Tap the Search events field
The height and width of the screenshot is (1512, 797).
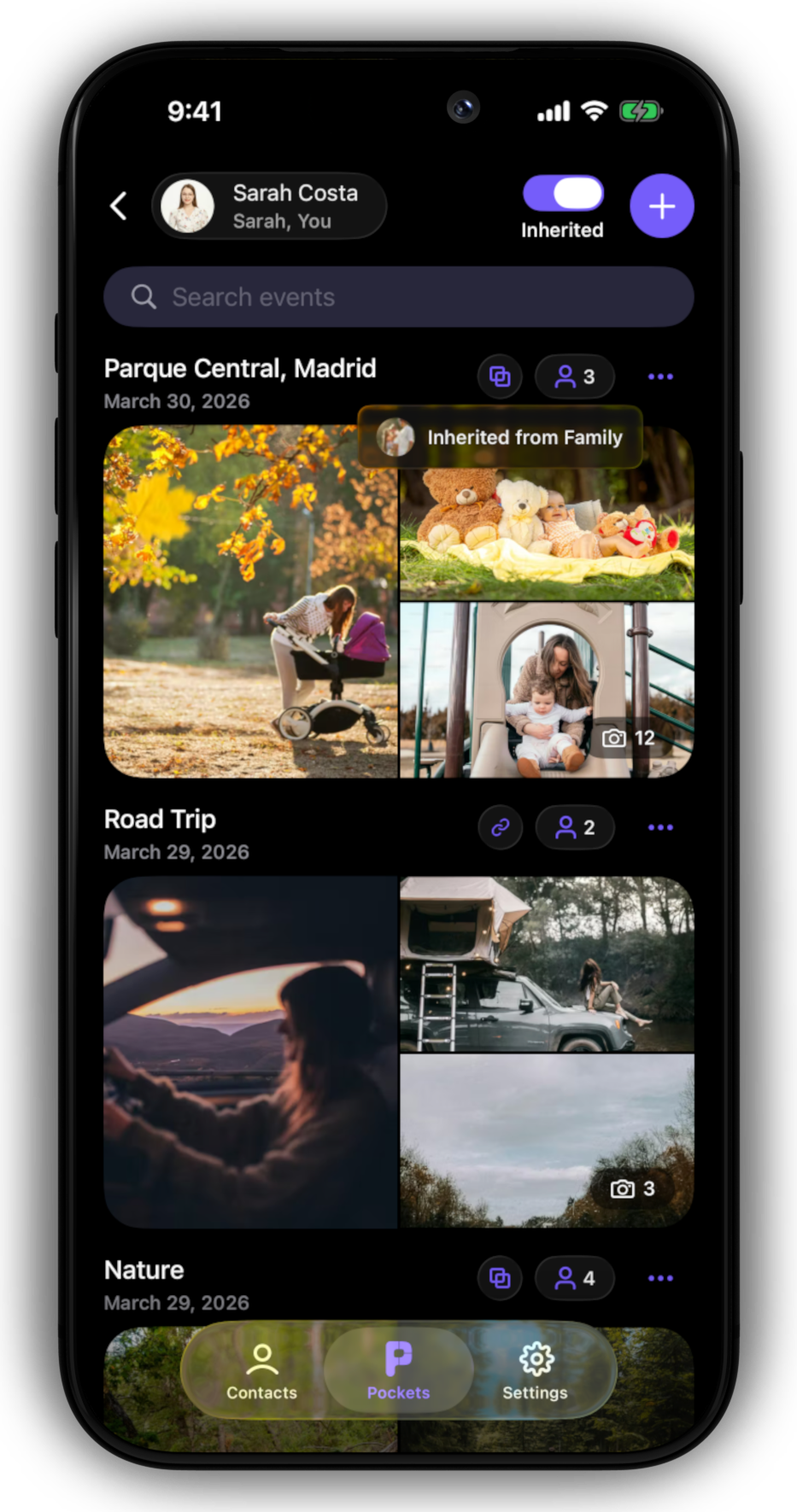[398, 297]
